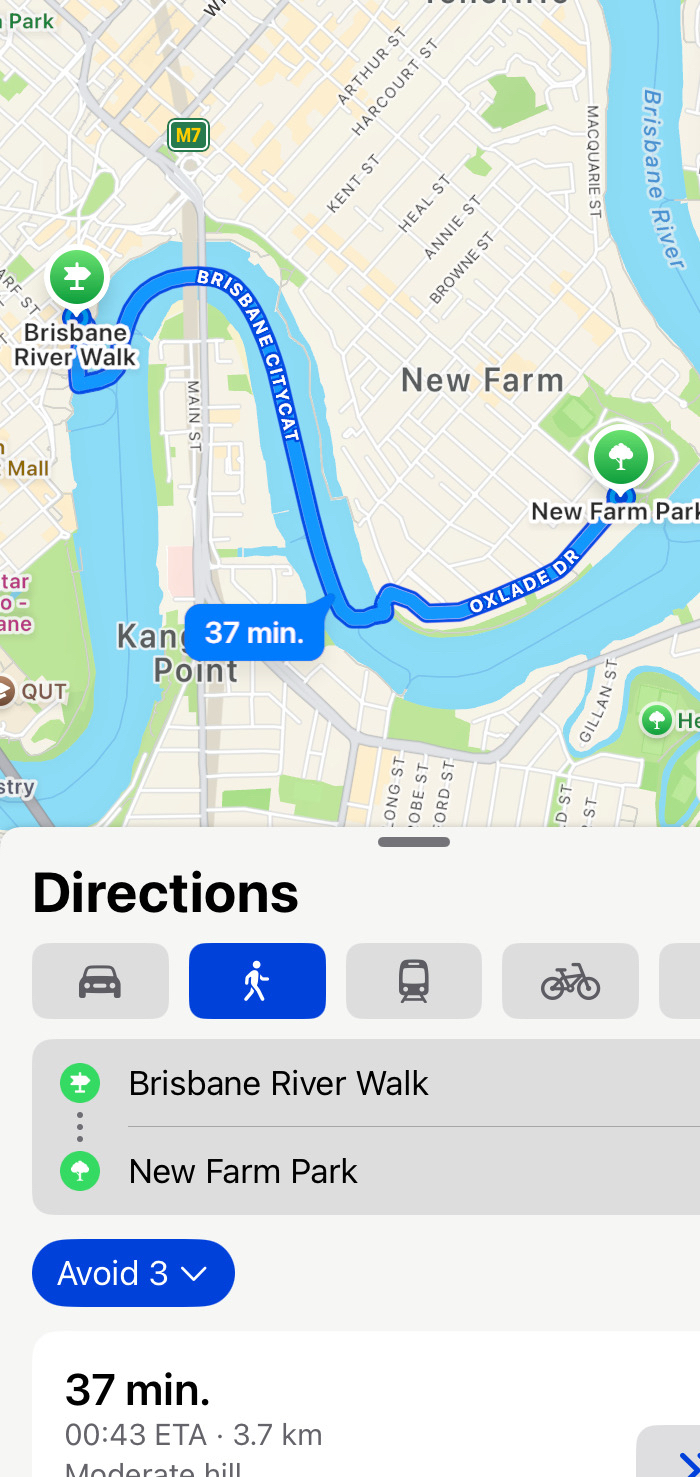Switch to public transit directions
The height and width of the screenshot is (1477, 700).
pos(413,981)
